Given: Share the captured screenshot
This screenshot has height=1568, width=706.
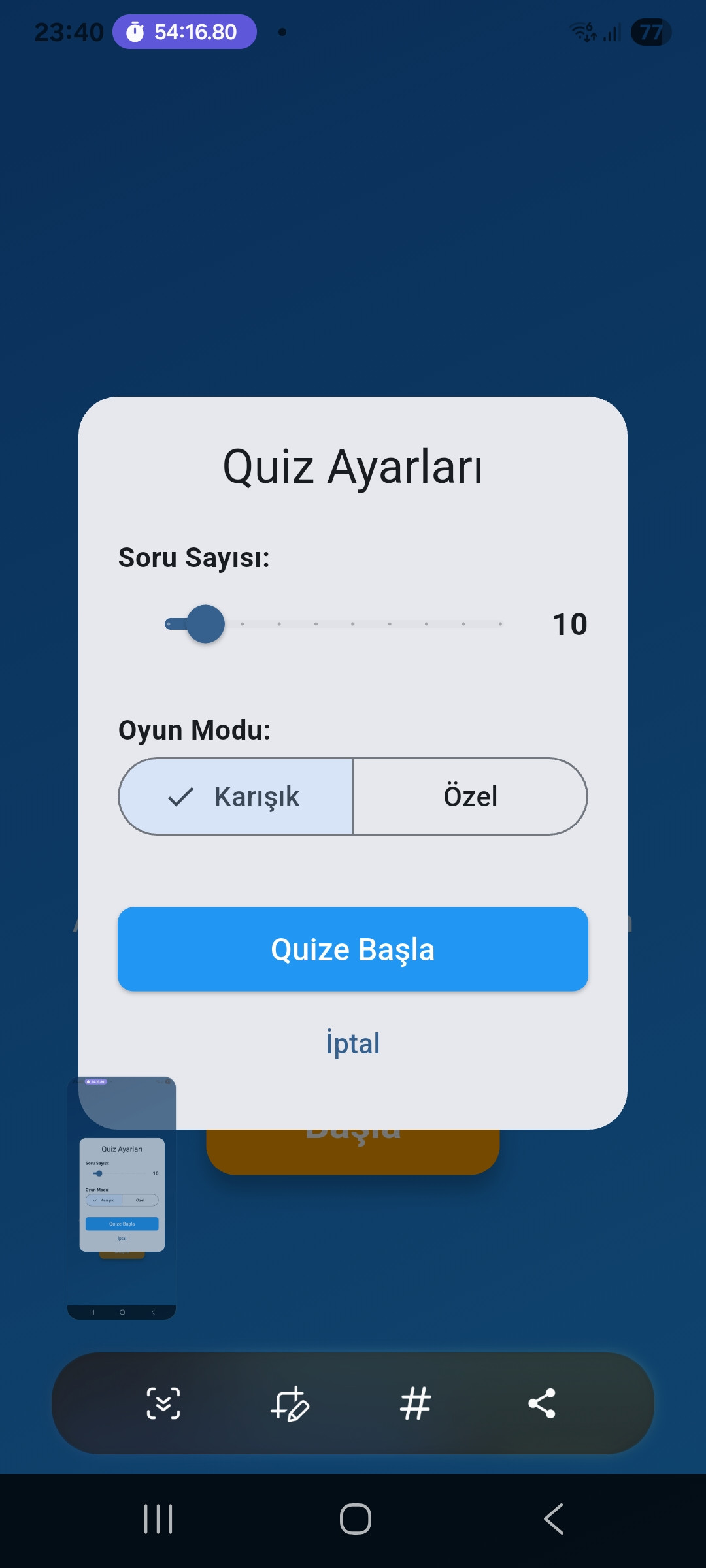Looking at the screenshot, I should click(542, 1403).
